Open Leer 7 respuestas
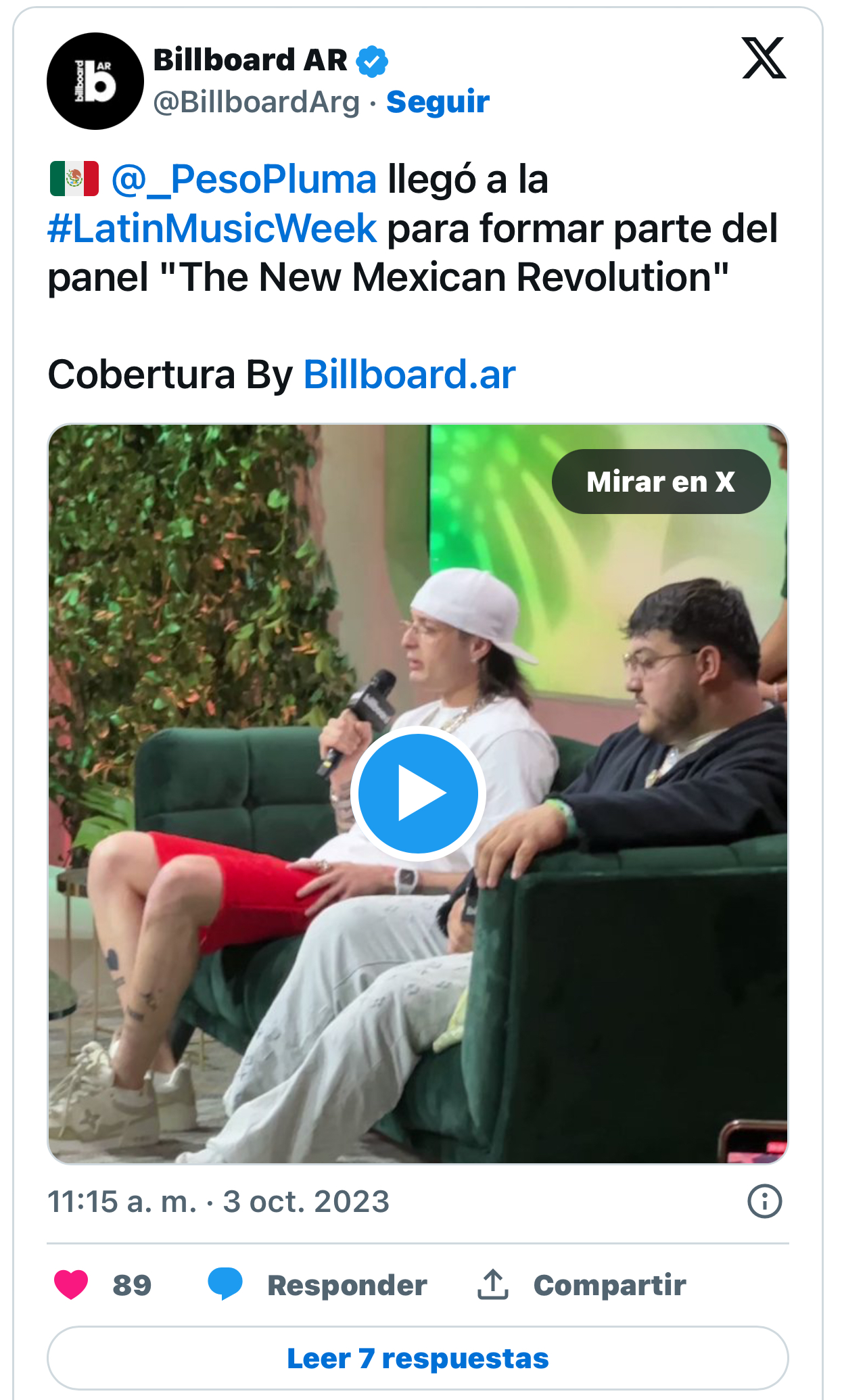Viewport: 842px width, 1400px height. [417, 1358]
